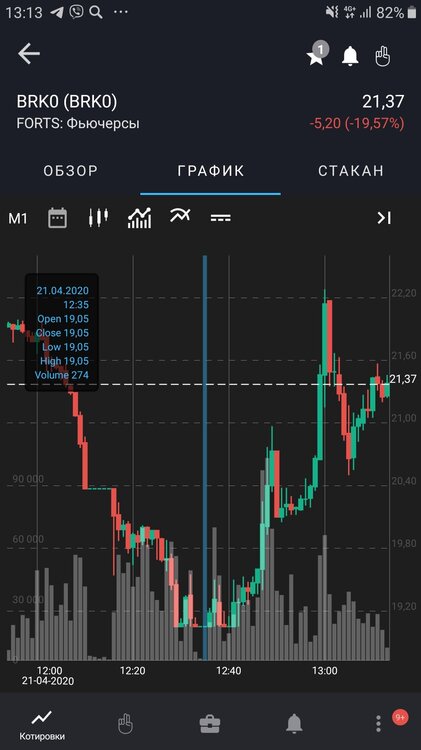Go back with the top-left arrow
This screenshot has width=421, height=750.
click(29, 54)
